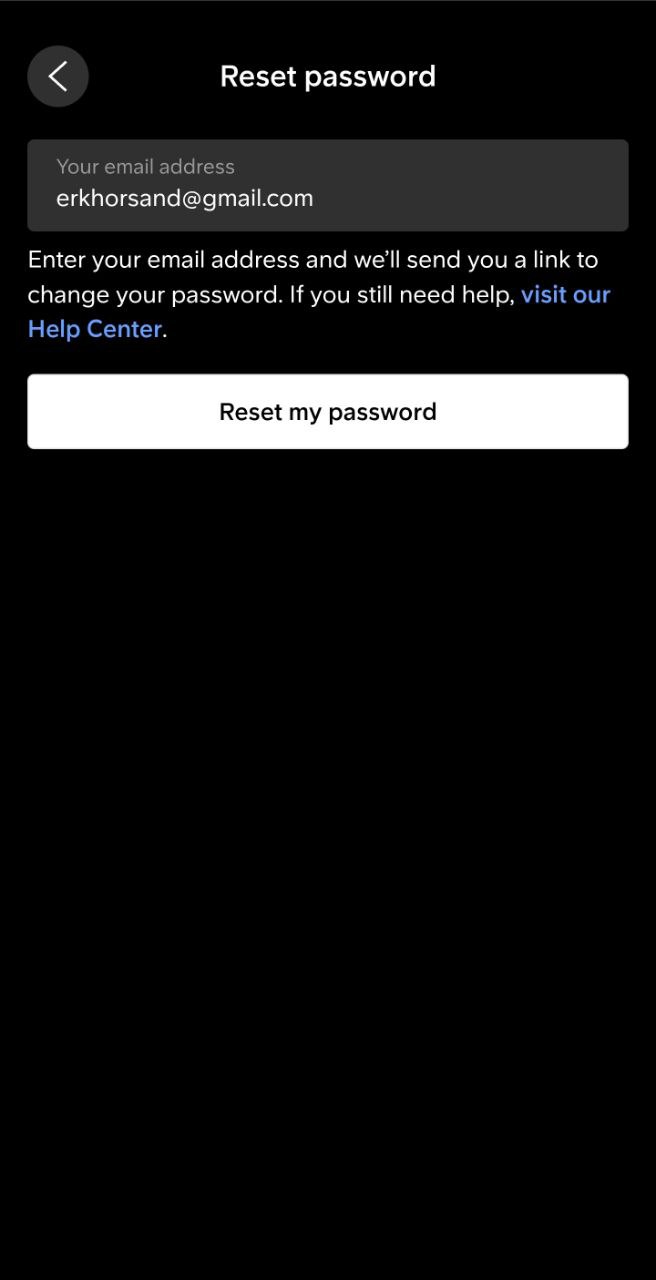Tap the email address field

(x=328, y=185)
